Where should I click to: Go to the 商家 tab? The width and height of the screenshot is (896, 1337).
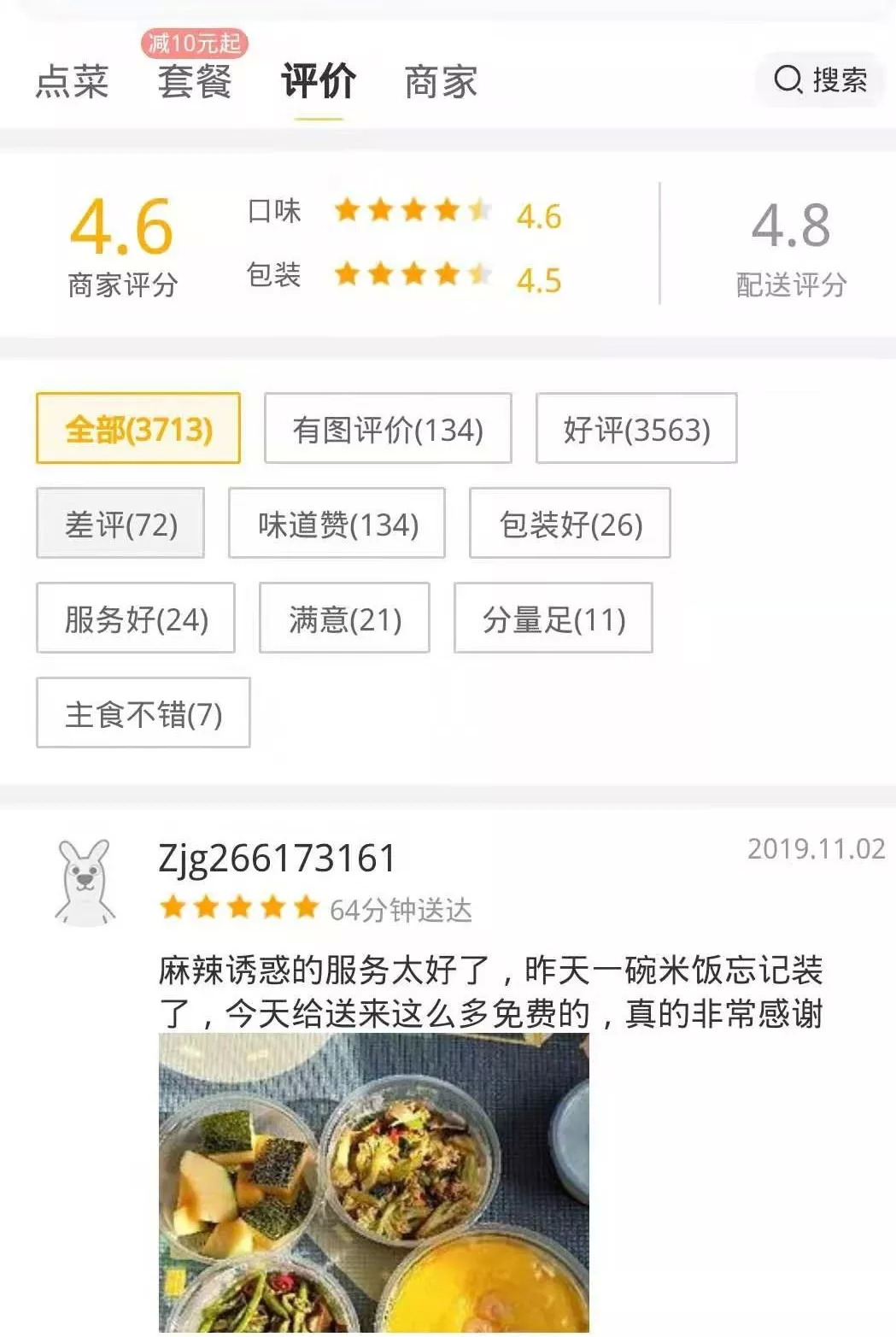pos(441,82)
